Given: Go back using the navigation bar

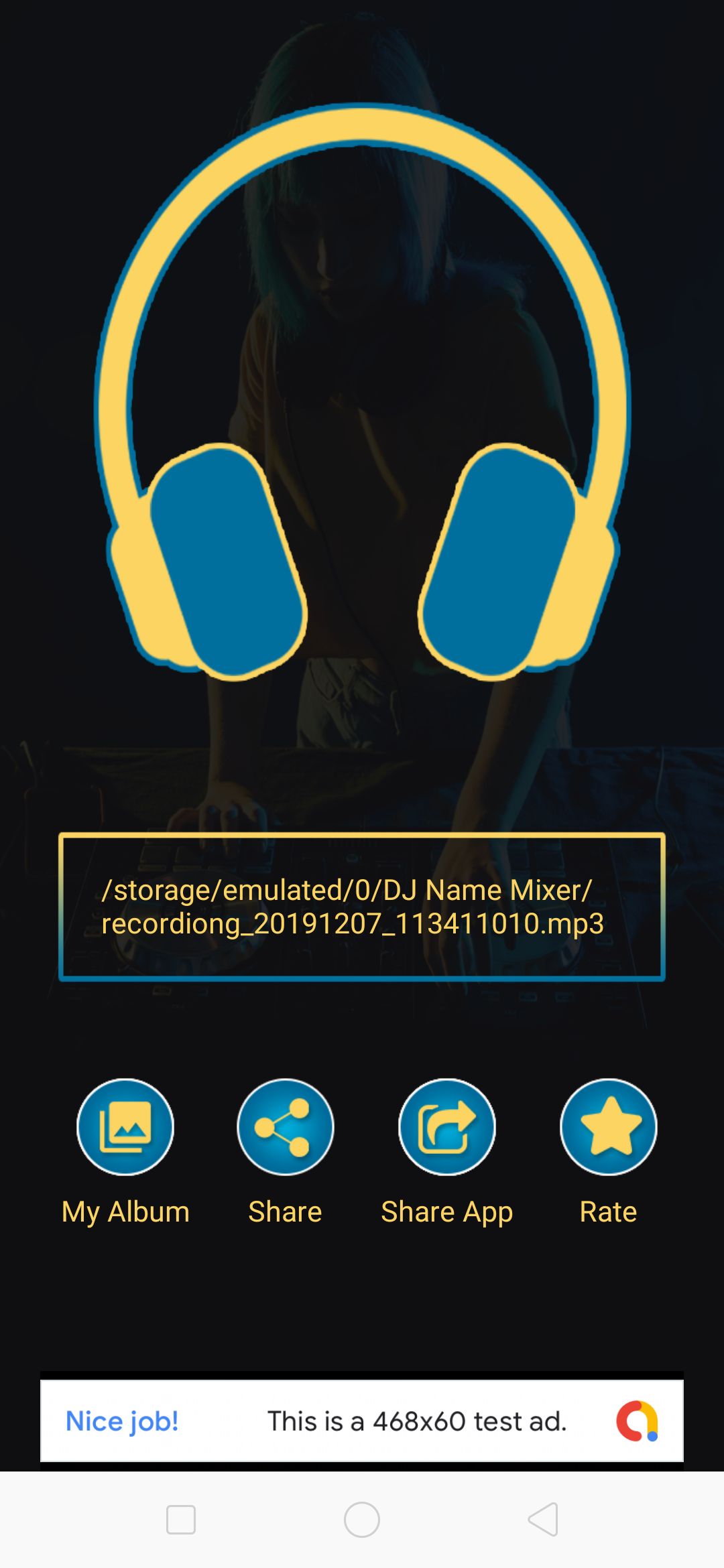Looking at the screenshot, I should tap(543, 1519).
